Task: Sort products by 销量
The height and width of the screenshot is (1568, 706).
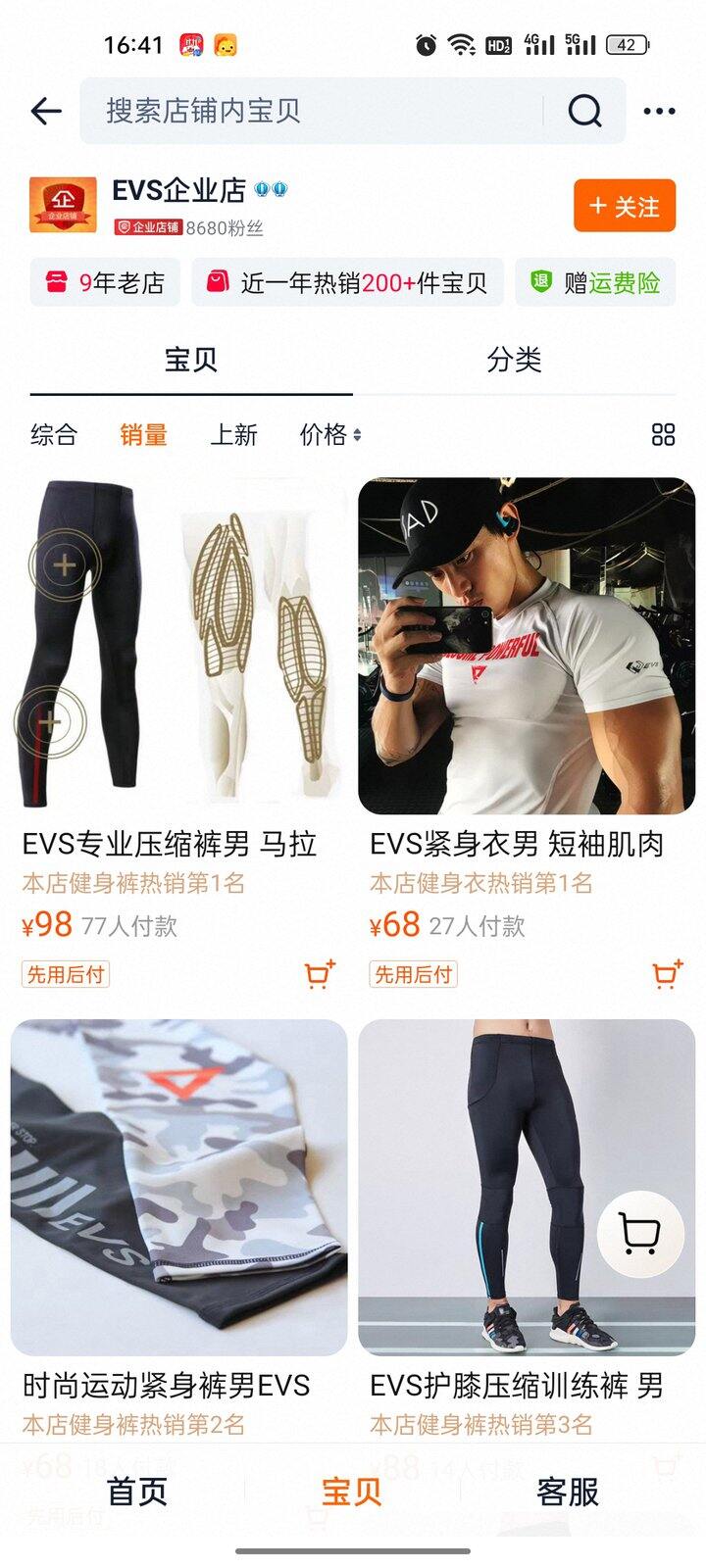Action: coord(143,434)
